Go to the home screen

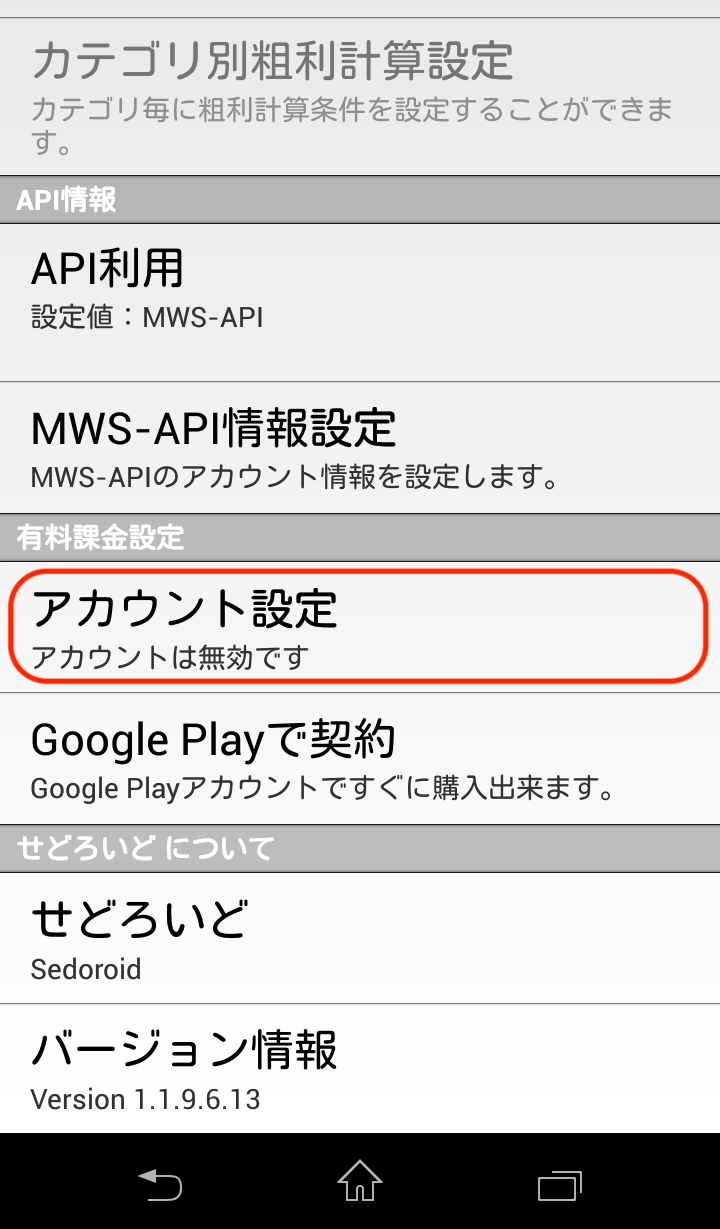[x=360, y=1183]
